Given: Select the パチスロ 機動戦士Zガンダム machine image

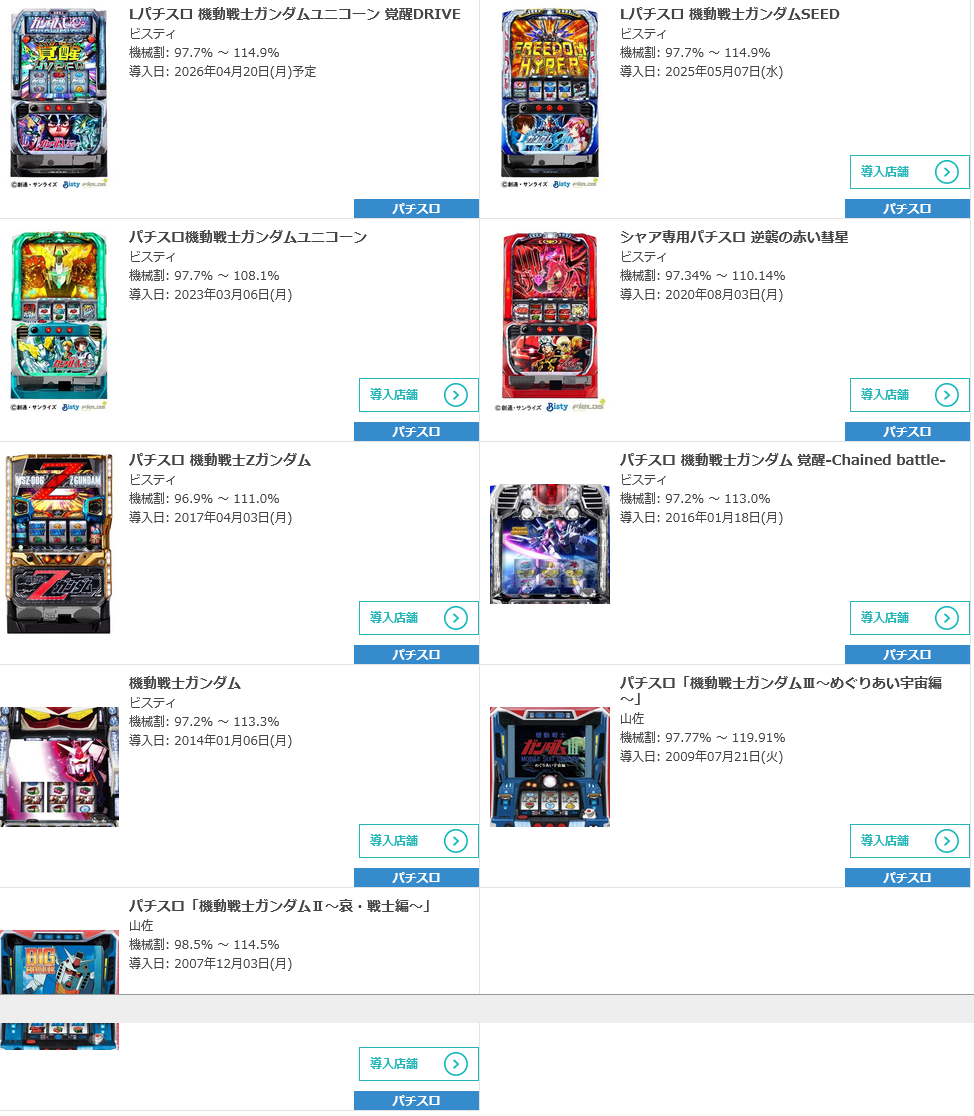Looking at the screenshot, I should pos(59,544).
